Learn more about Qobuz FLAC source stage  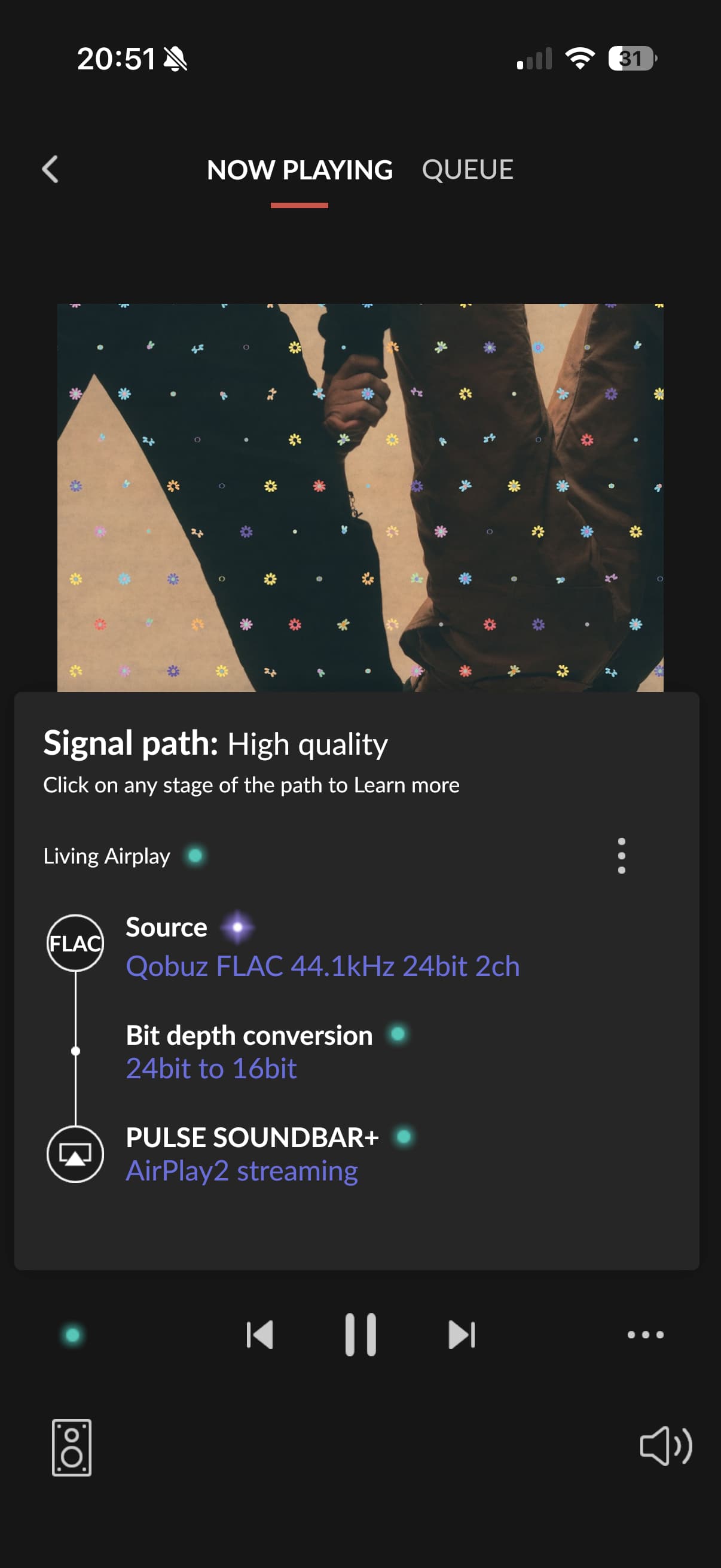point(322,966)
